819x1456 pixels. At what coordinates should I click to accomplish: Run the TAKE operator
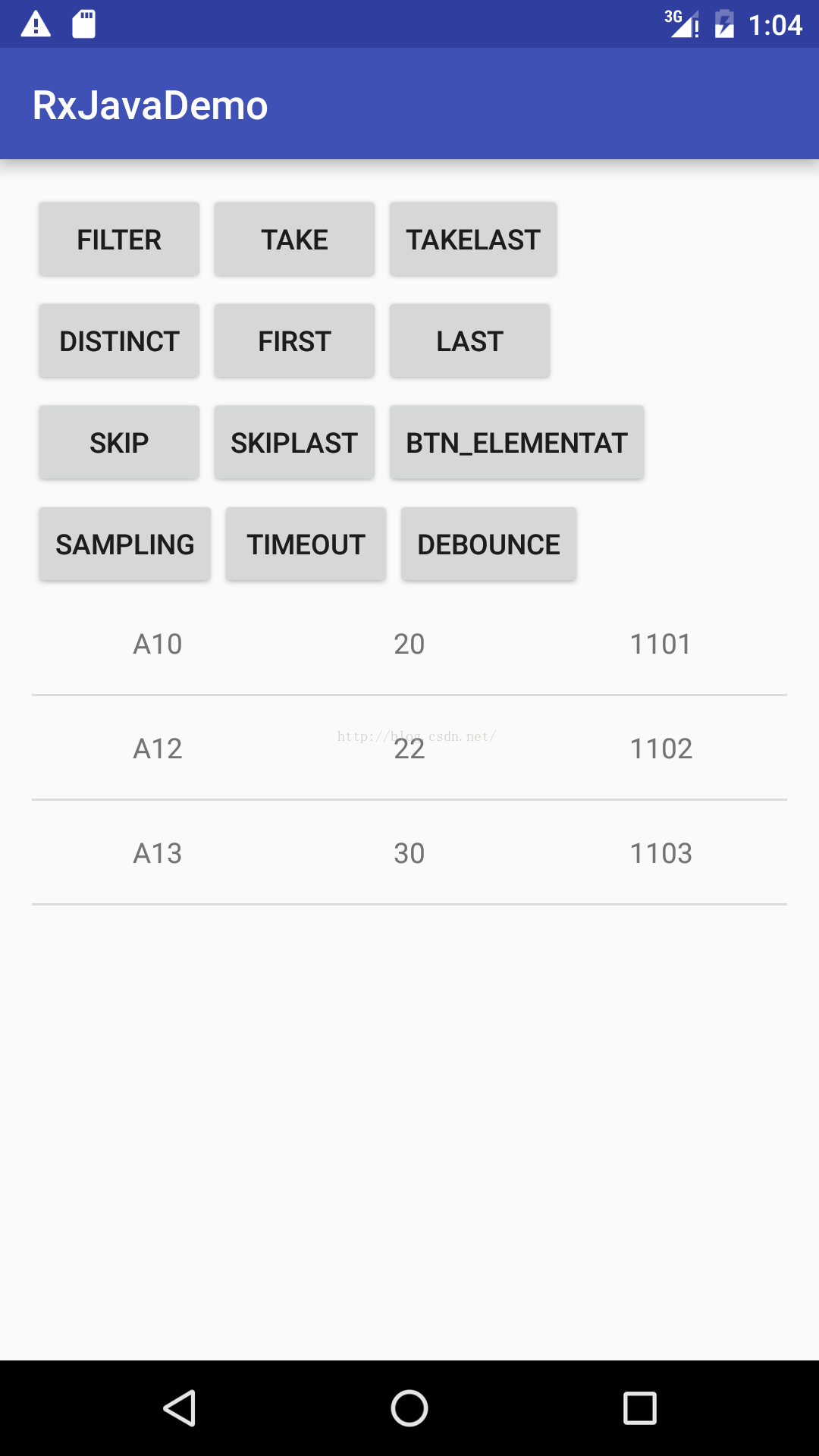click(x=294, y=240)
